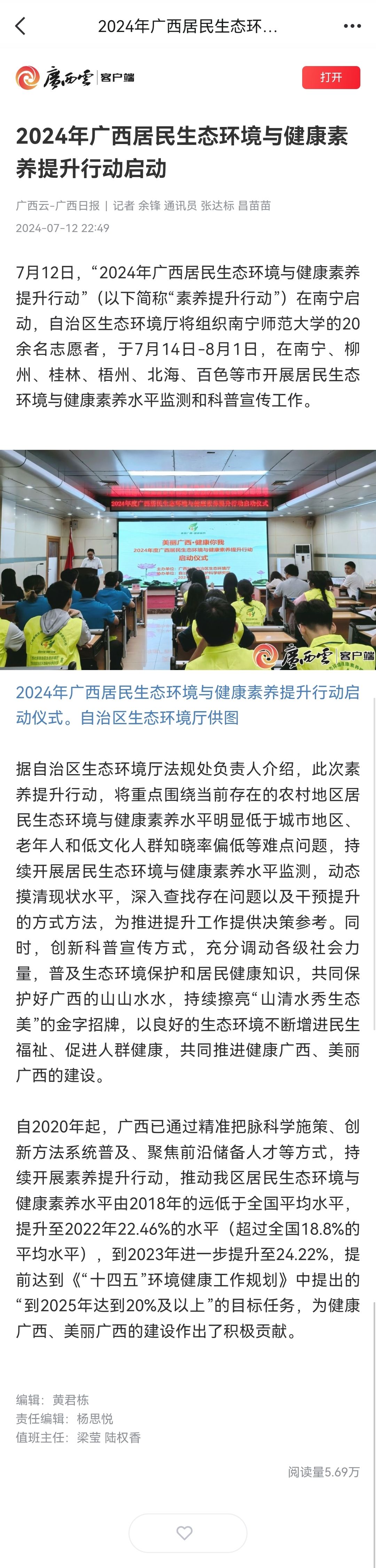This screenshot has width=376, height=1568.
Task: View the launch ceremony photo
Action: [x=188, y=559]
